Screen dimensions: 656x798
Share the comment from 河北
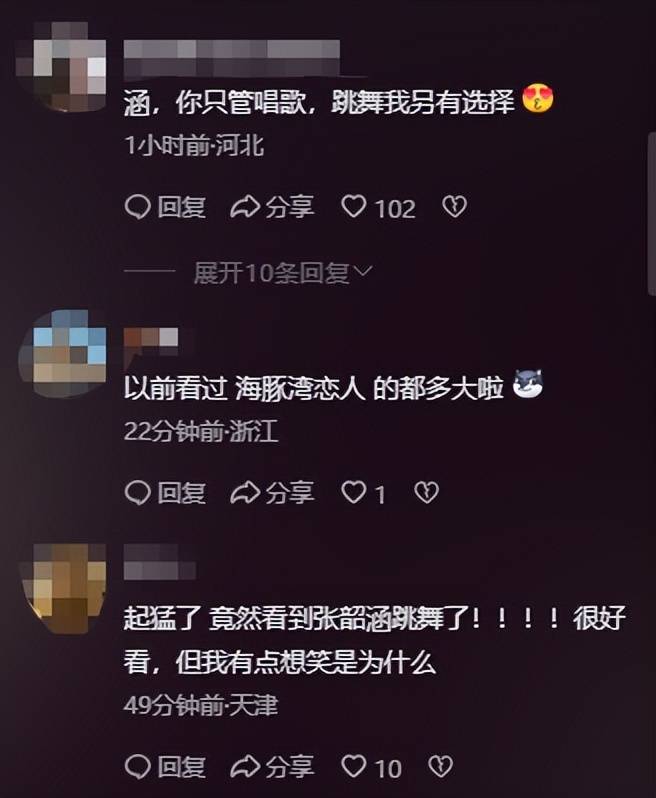(272, 208)
